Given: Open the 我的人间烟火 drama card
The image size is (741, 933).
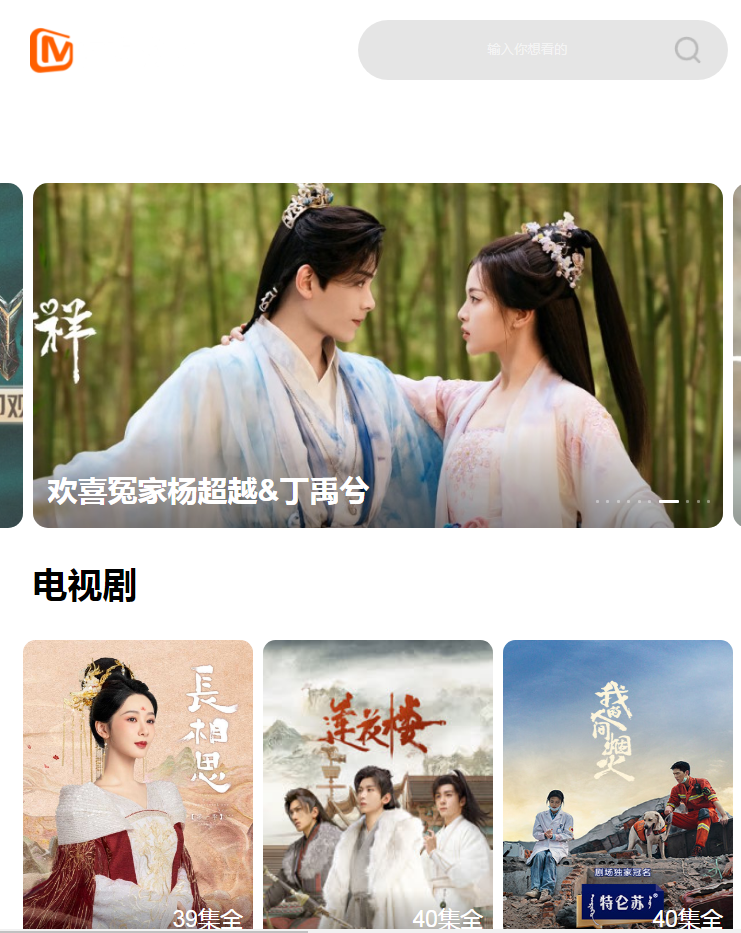Looking at the screenshot, I should coord(618,785).
